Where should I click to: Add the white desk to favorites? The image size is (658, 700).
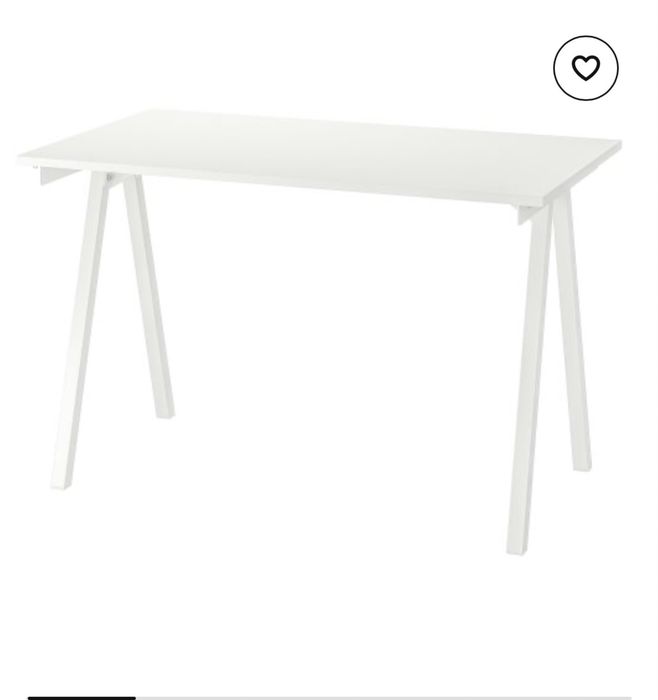(x=586, y=68)
